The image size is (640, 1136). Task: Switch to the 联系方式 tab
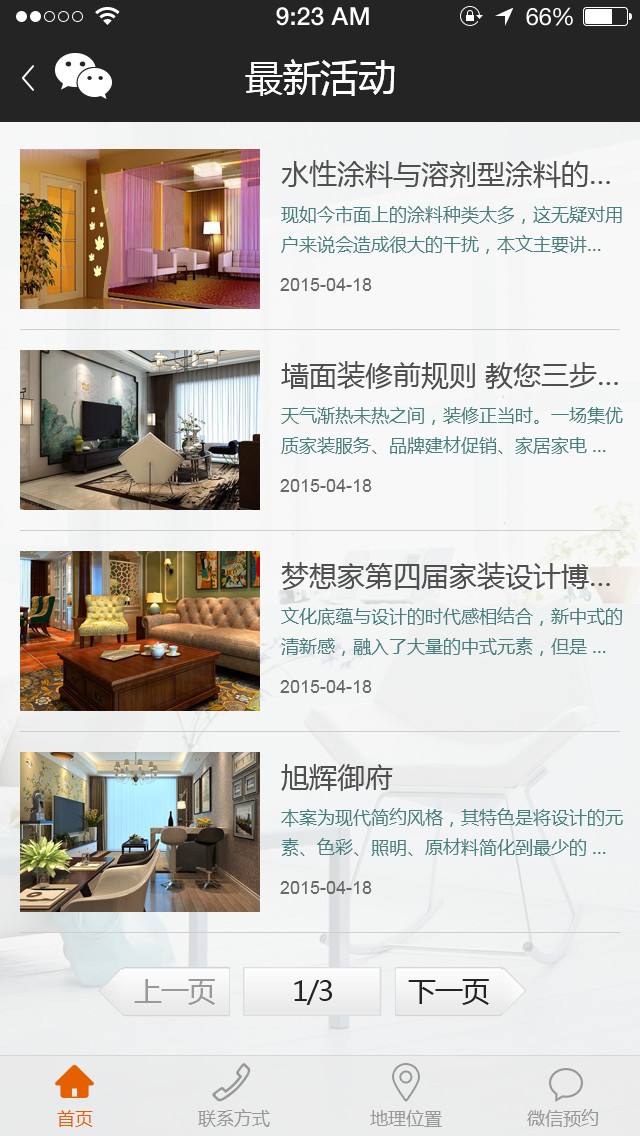click(x=233, y=1096)
